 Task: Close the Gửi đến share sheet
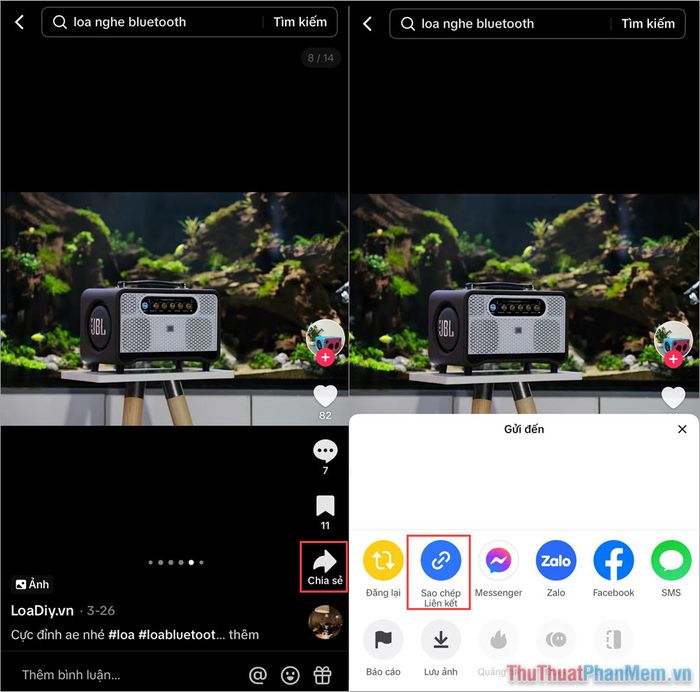pos(682,429)
